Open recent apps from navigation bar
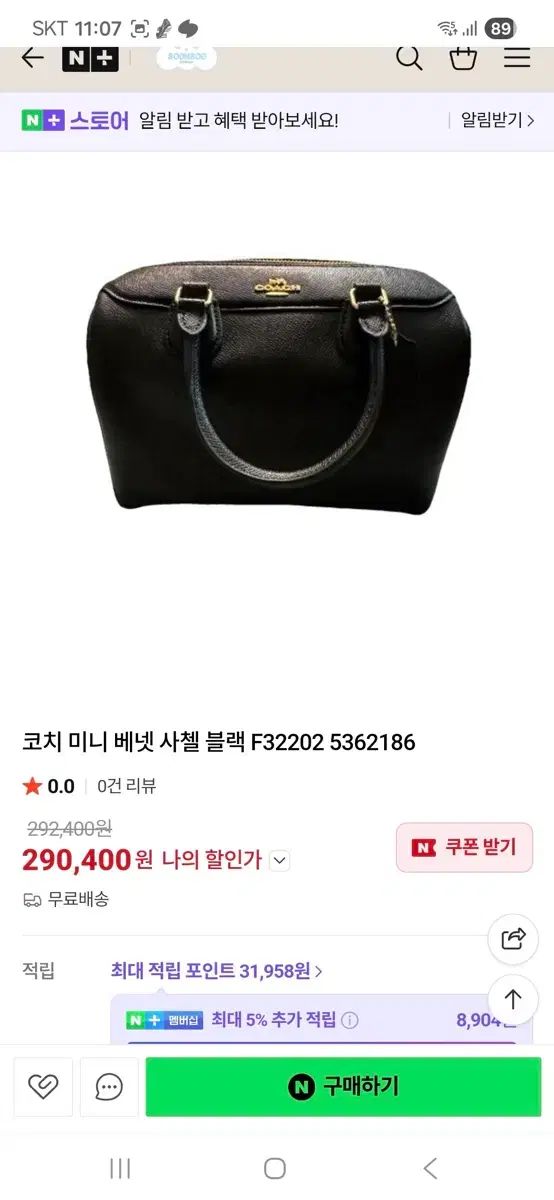554x1200 pixels. 120,1168
